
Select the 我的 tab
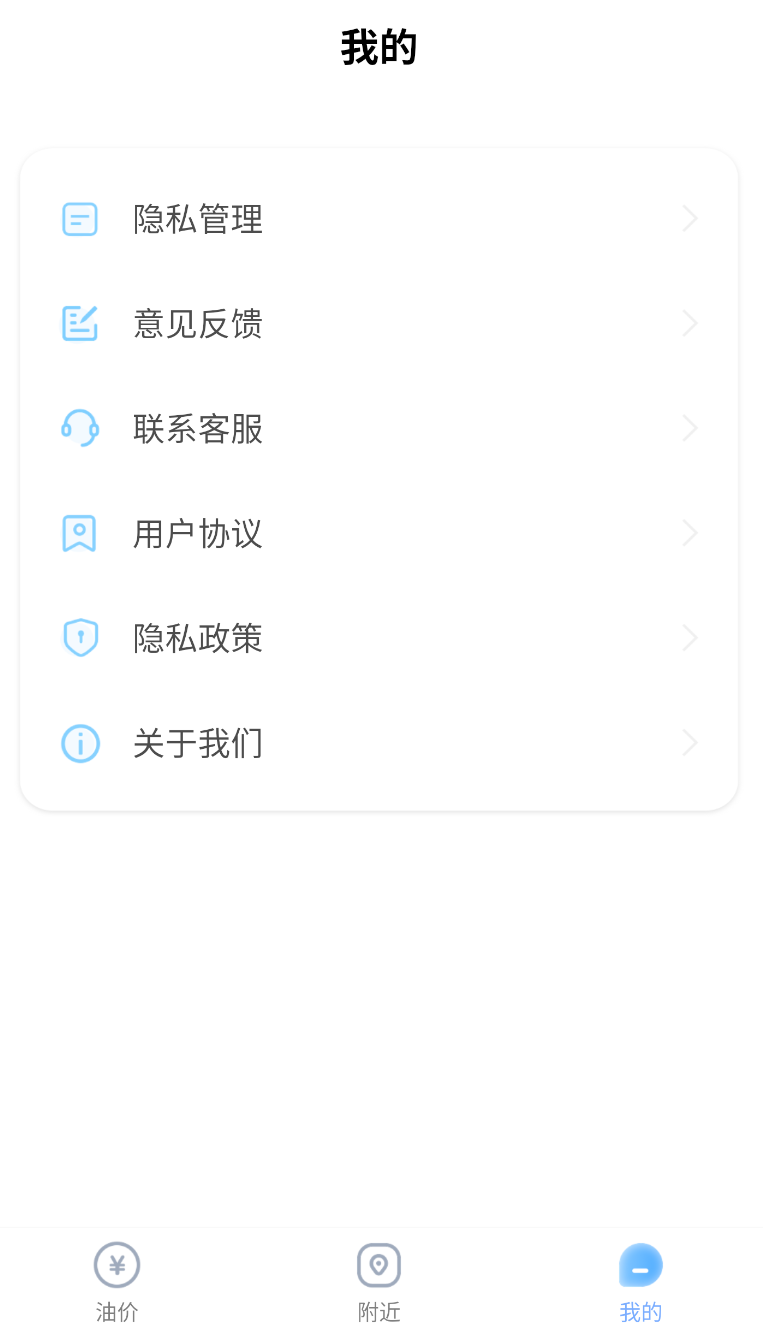tap(641, 1282)
